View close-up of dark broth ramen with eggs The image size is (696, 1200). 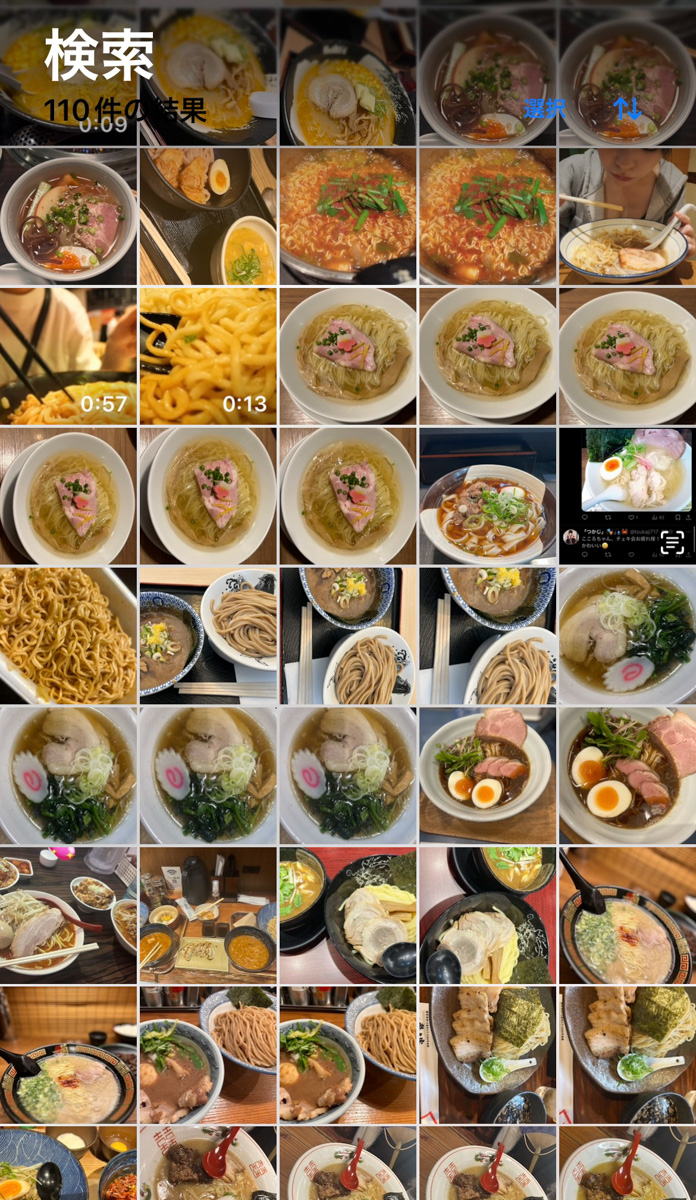[627, 776]
